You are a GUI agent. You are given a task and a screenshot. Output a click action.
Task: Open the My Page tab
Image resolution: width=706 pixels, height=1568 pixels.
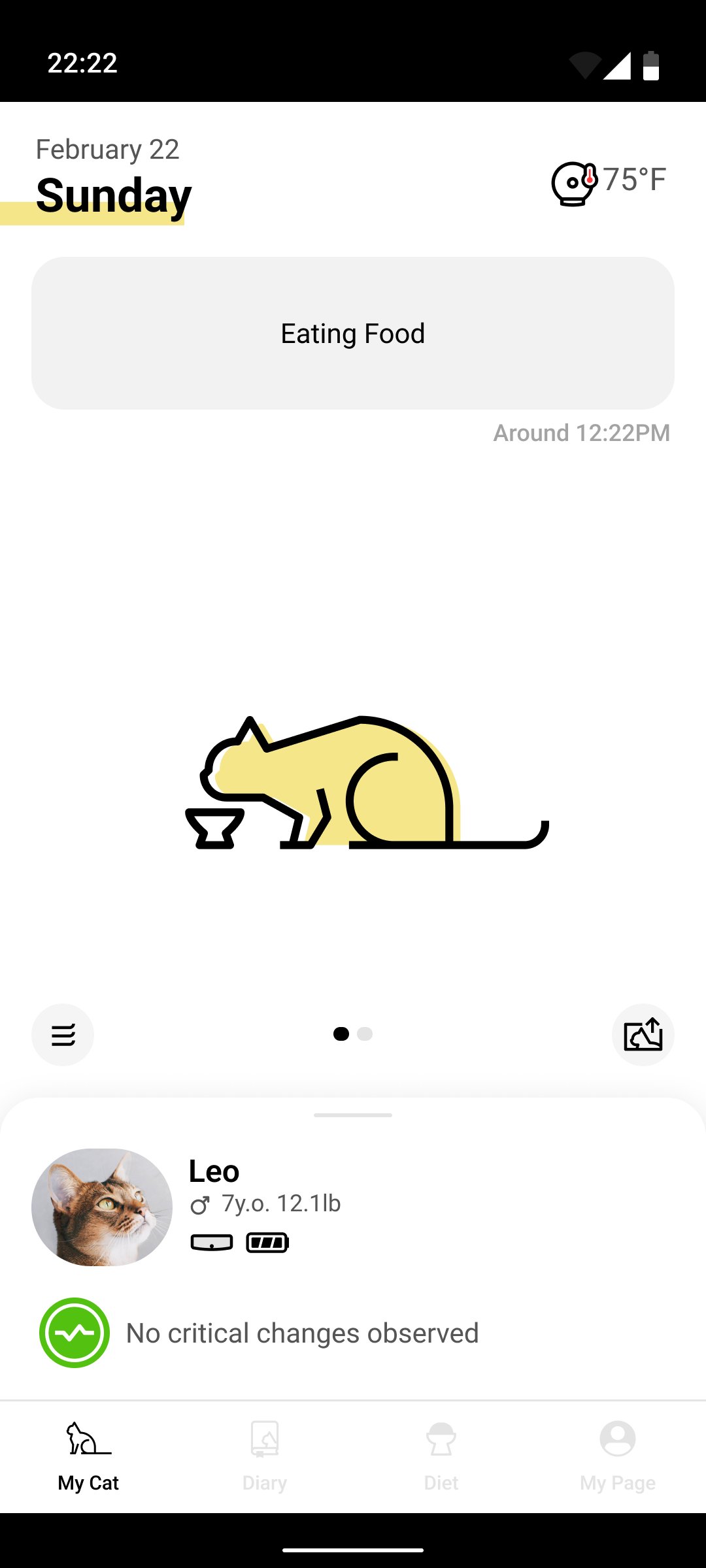coord(617,1456)
